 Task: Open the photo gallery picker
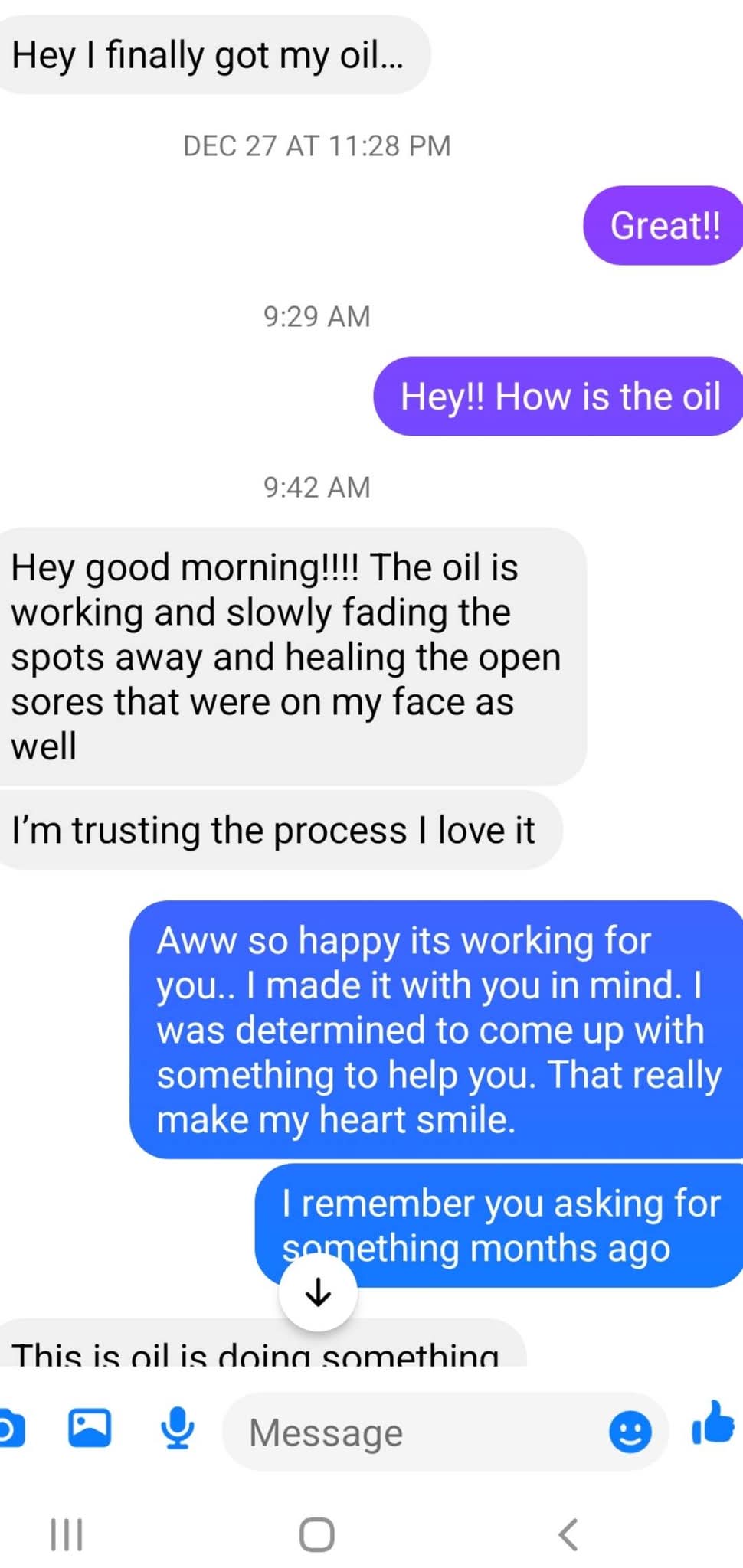click(90, 1428)
